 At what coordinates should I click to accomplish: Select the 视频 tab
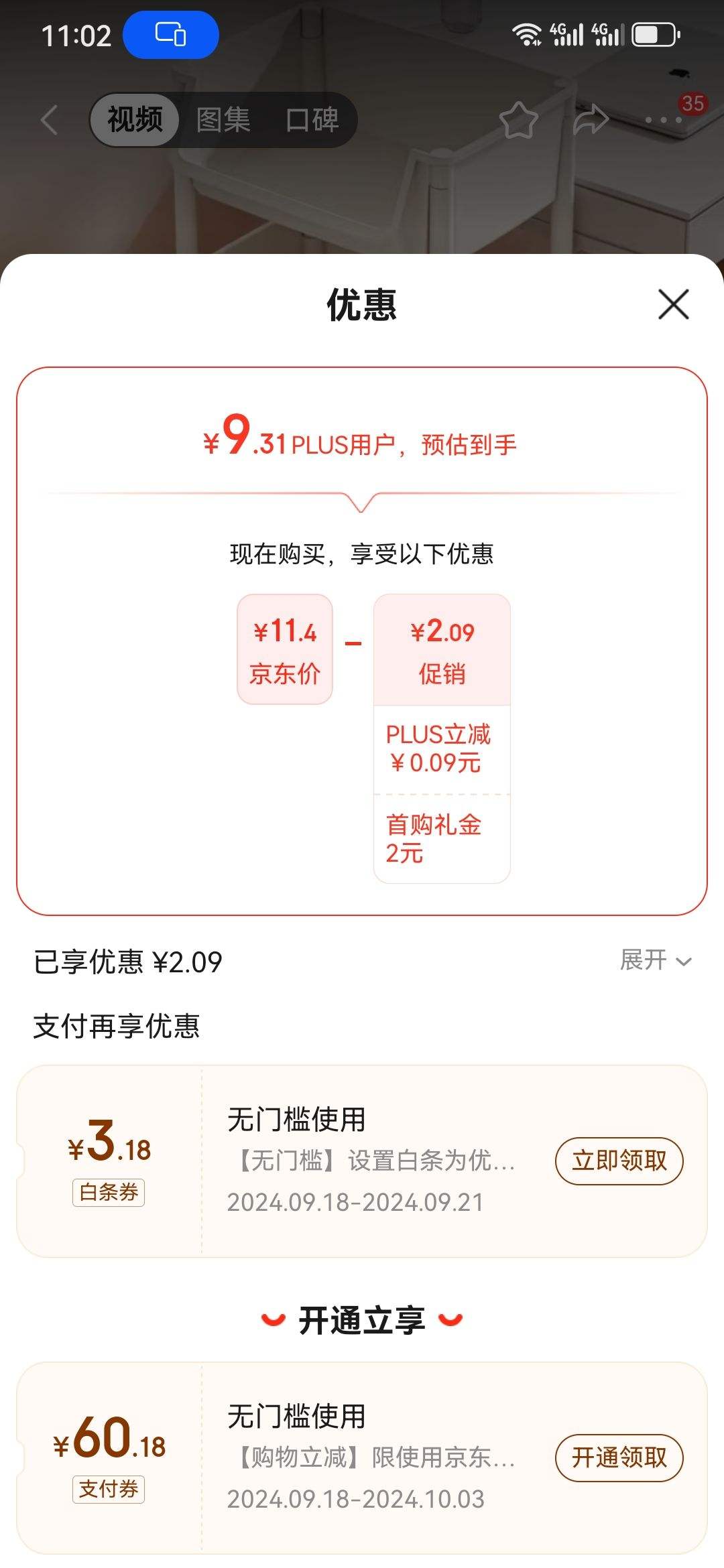tap(135, 121)
